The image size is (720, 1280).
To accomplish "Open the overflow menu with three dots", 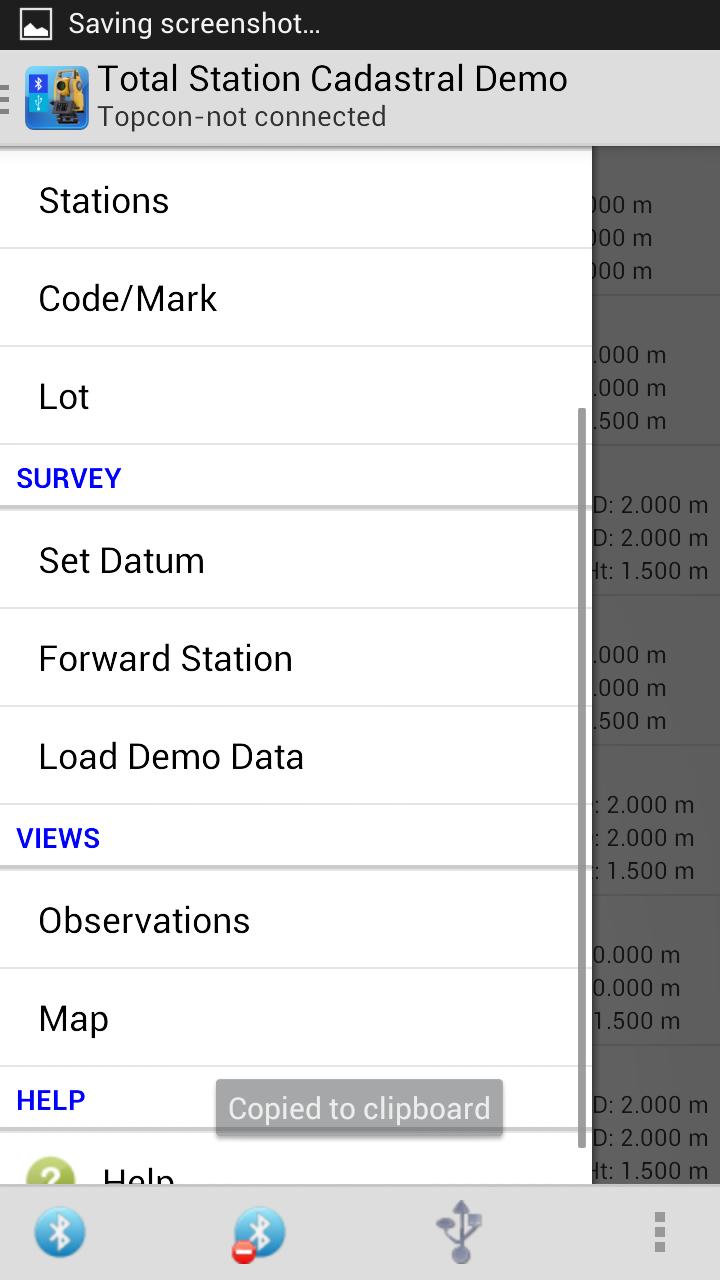I will click(x=658, y=1230).
